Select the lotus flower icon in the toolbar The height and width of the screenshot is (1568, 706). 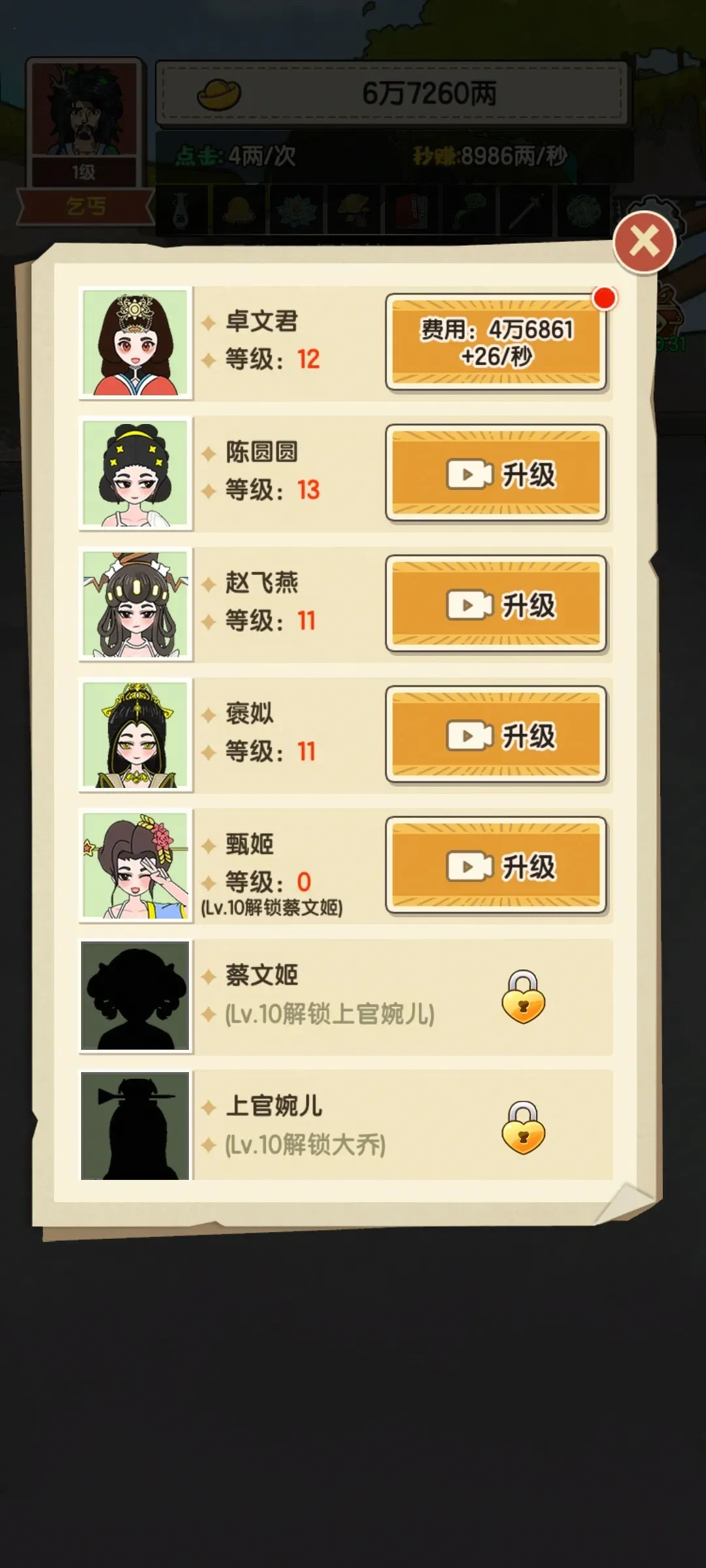pyautogui.click(x=294, y=210)
